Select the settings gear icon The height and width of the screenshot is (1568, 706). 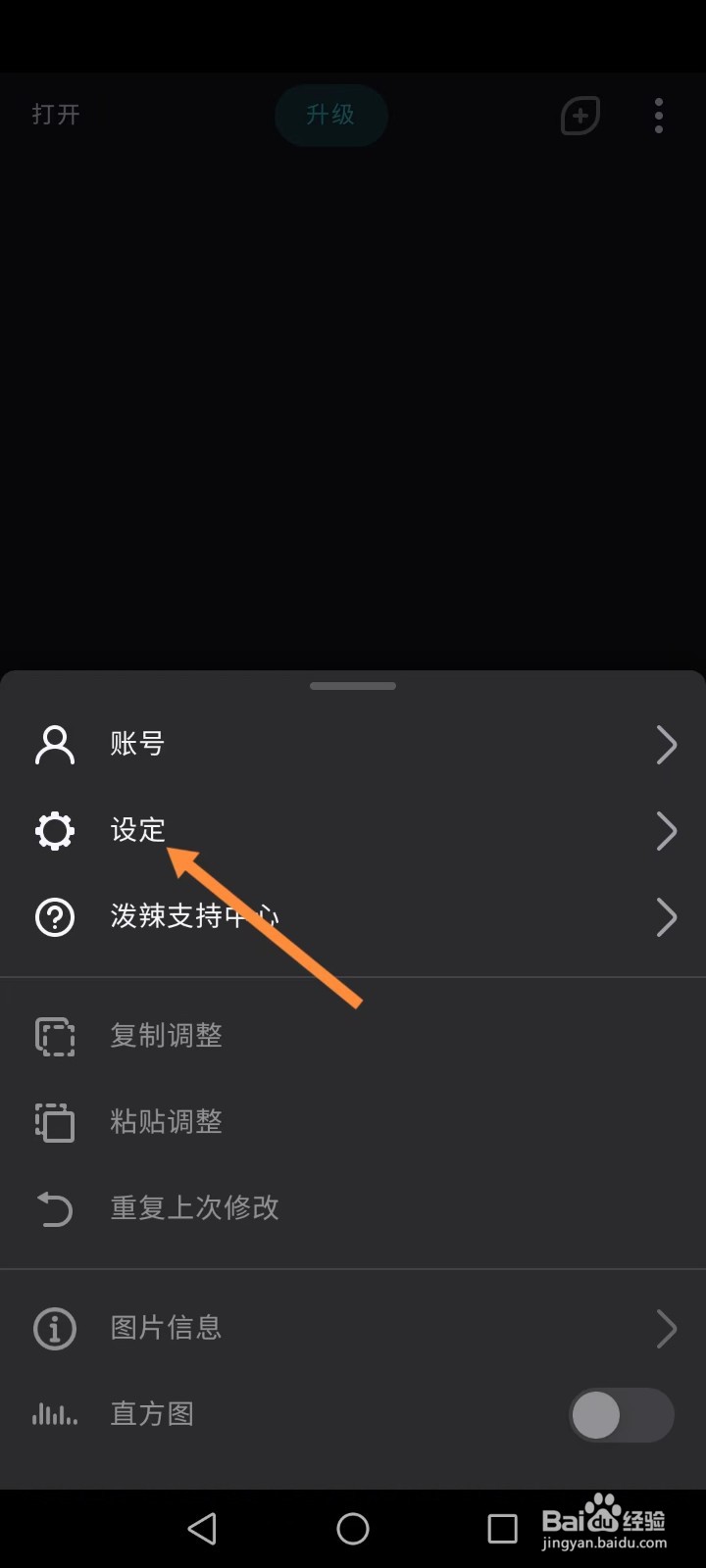pyautogui.click(x=54, y=830)
